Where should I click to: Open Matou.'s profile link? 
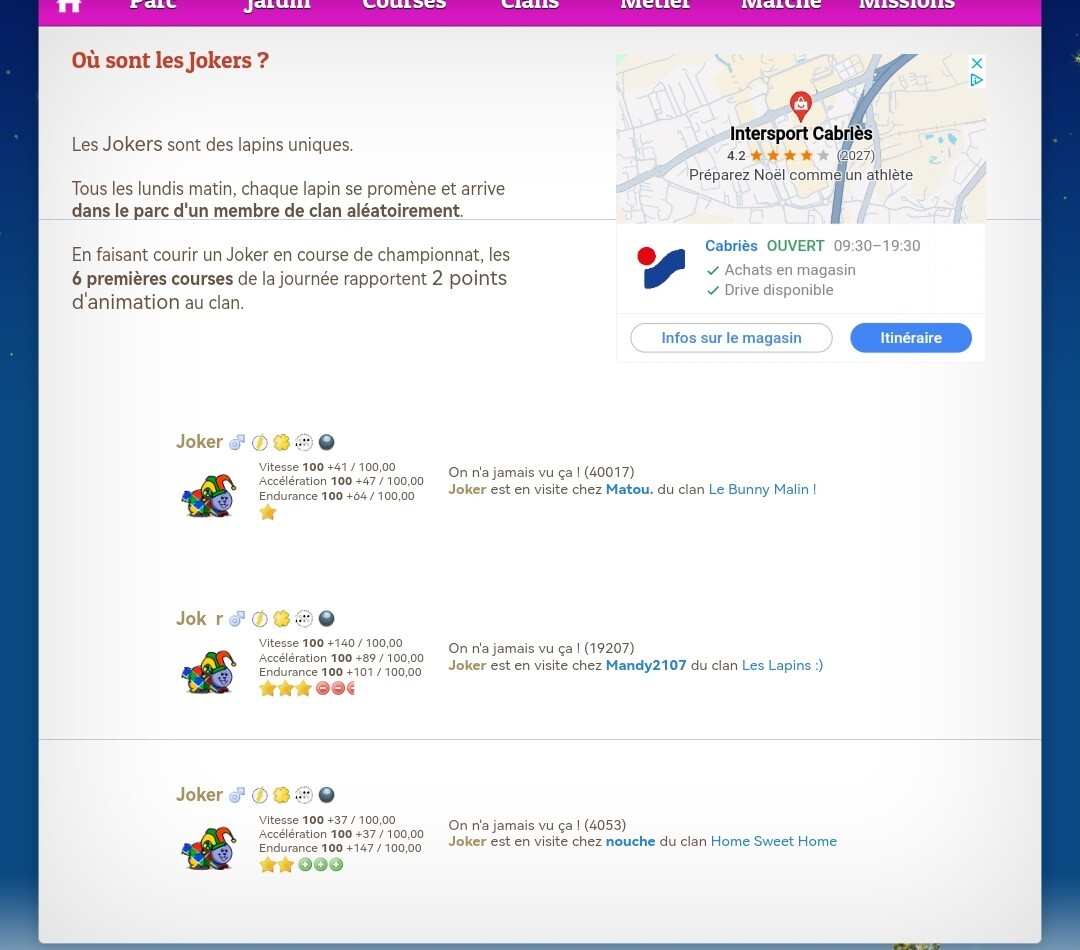point(629,489)
